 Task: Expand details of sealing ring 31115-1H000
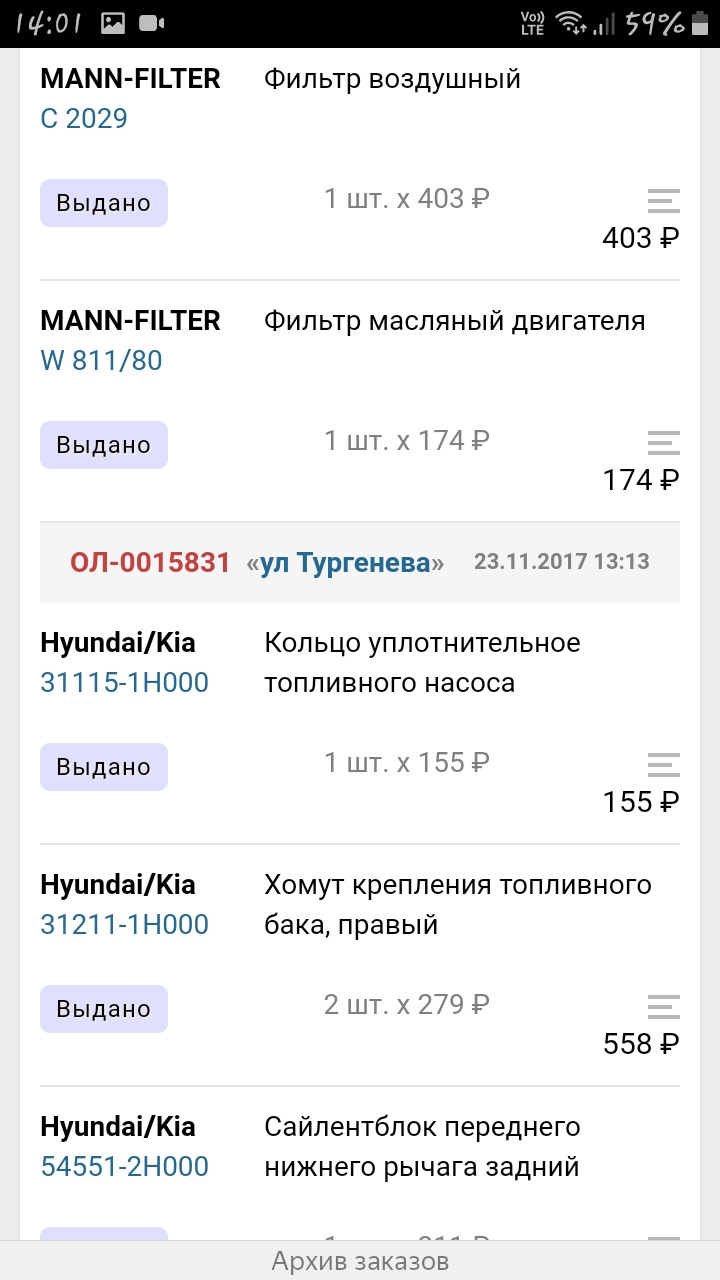point(124,682)
